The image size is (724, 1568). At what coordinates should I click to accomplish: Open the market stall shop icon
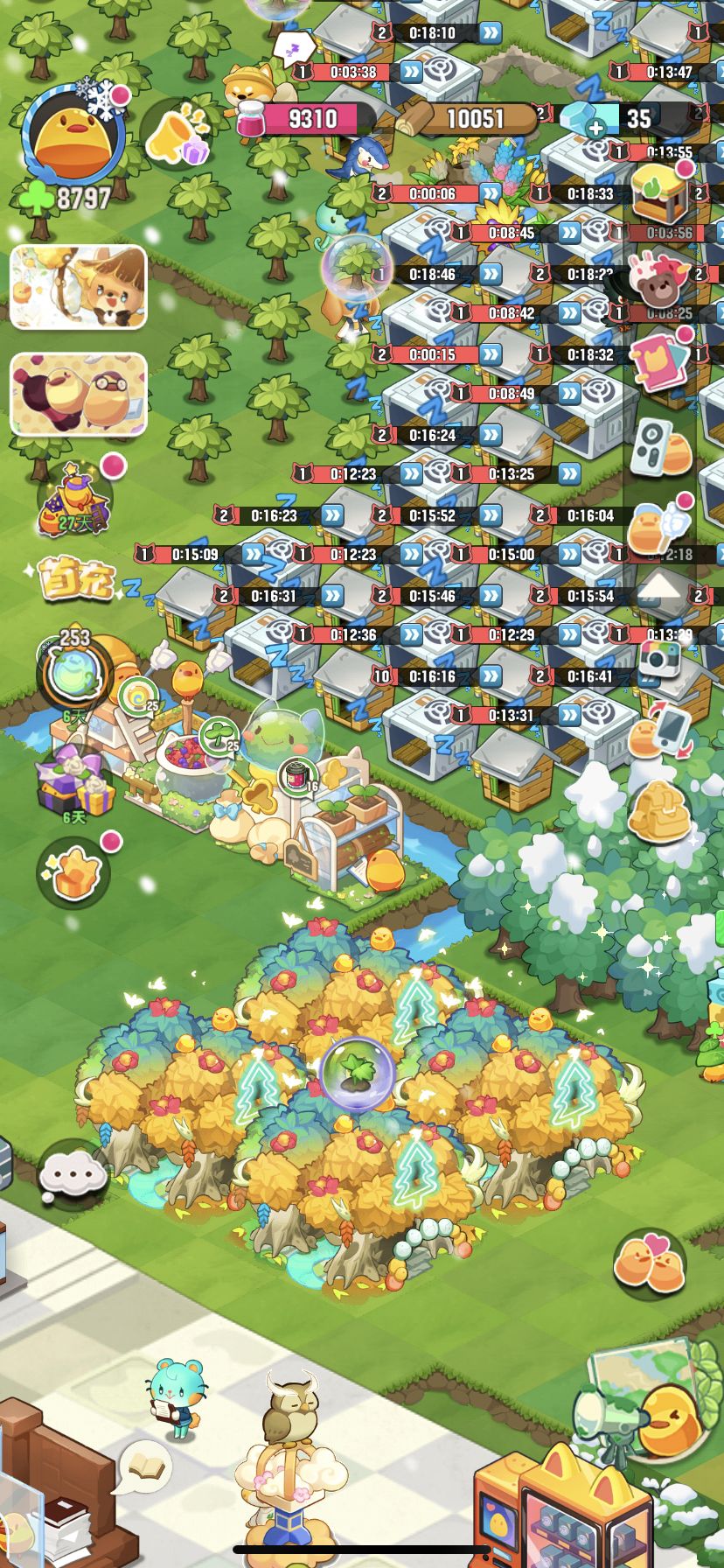coord(660,194)
